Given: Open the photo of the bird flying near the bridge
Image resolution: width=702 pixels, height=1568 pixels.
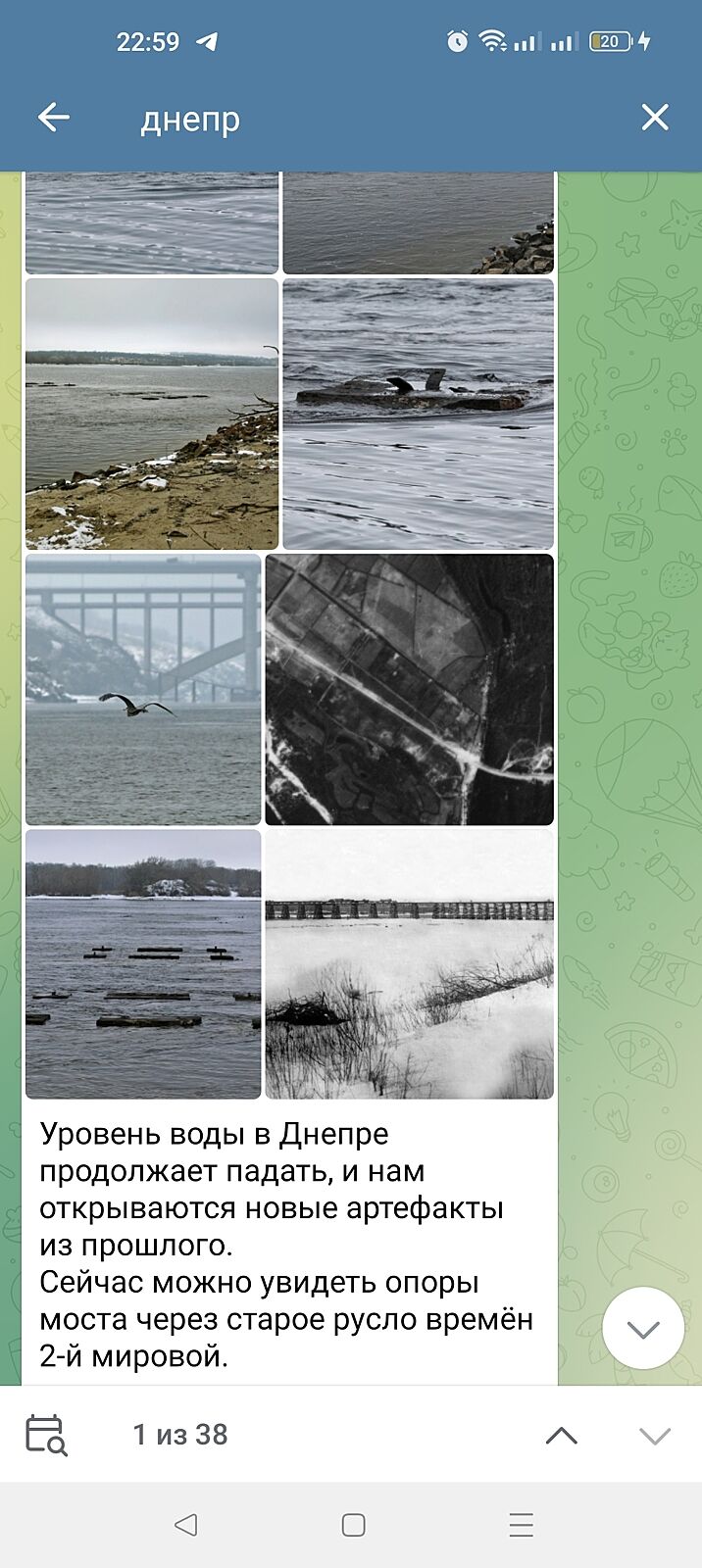Looking at the screenshot, I should point(143,690).
